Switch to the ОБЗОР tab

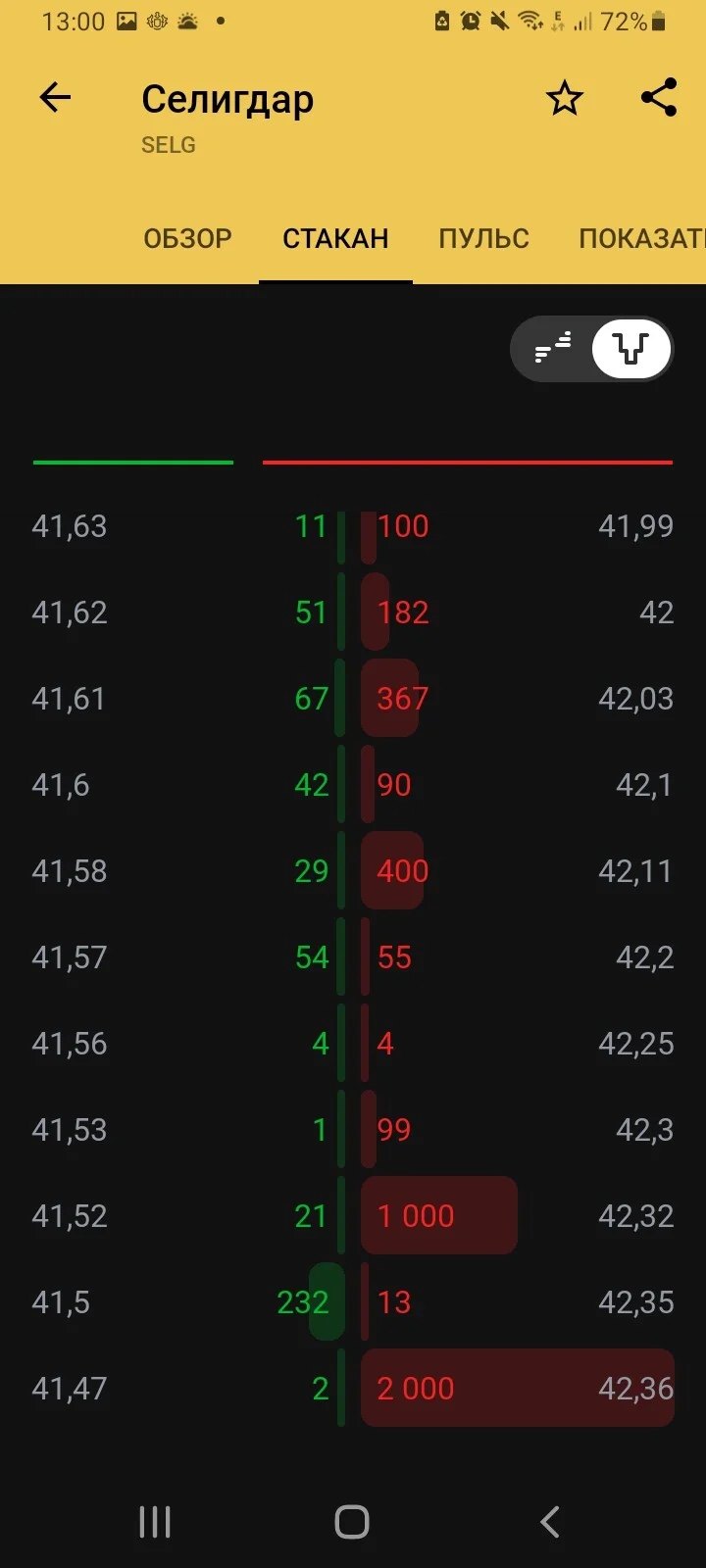(187, 238)
